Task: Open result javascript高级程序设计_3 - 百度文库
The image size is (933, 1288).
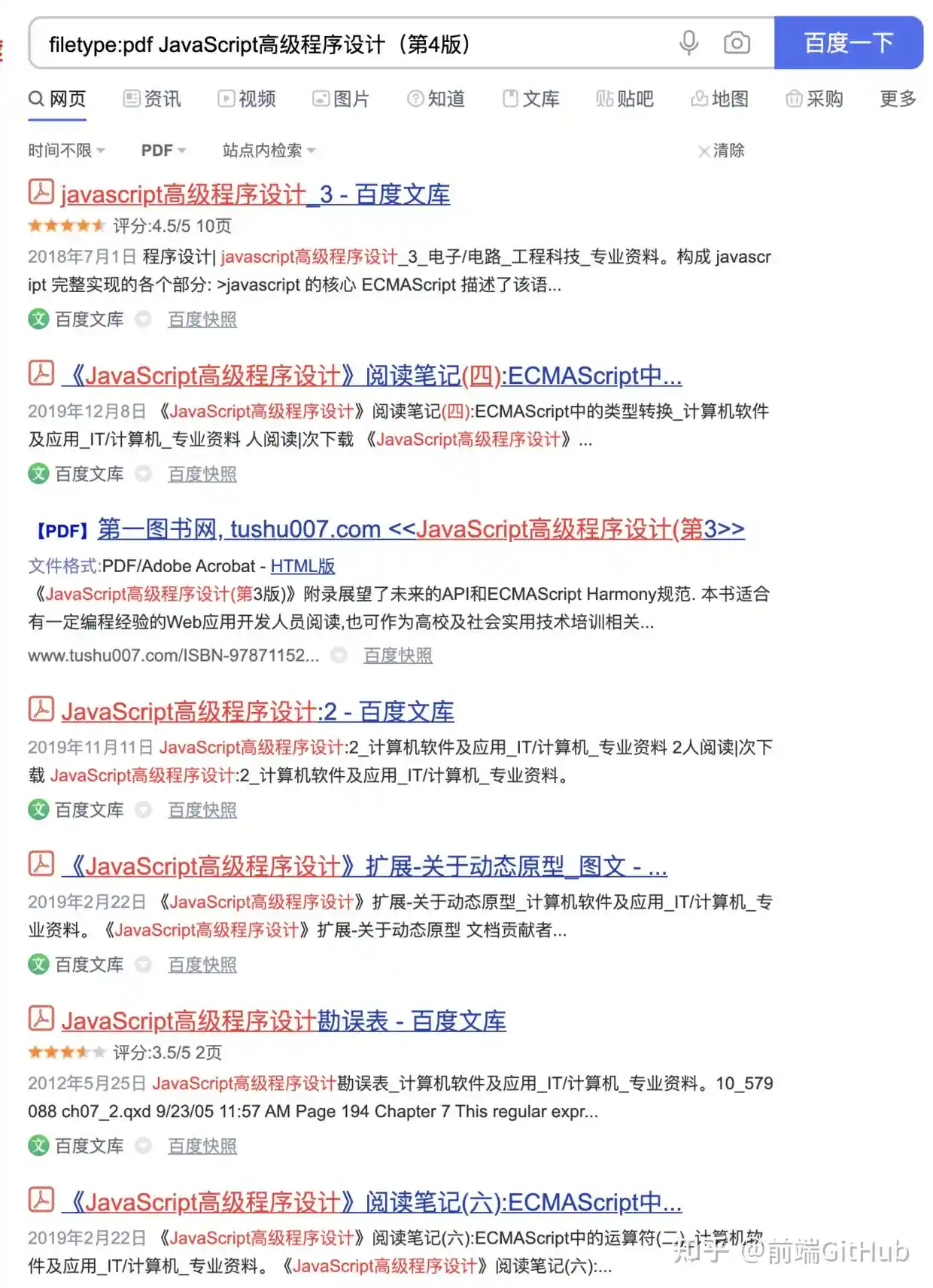Action: point(255,194)
